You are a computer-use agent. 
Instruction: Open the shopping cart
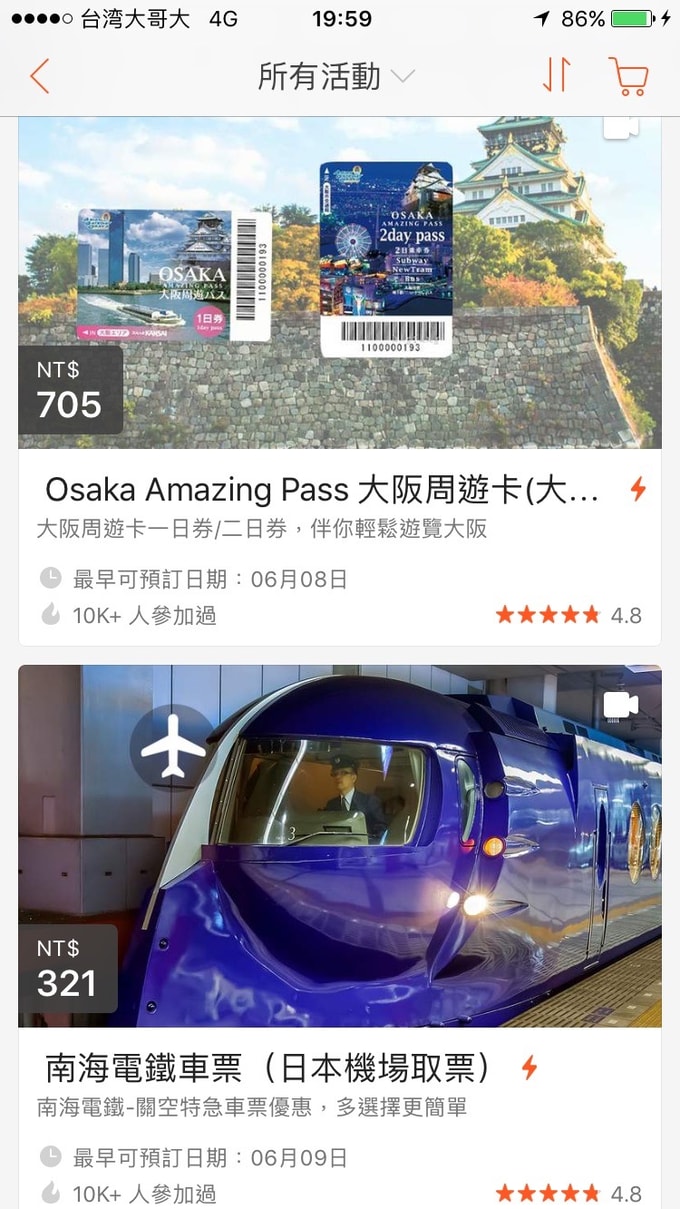pyautogui.click(x=628, y=77)
